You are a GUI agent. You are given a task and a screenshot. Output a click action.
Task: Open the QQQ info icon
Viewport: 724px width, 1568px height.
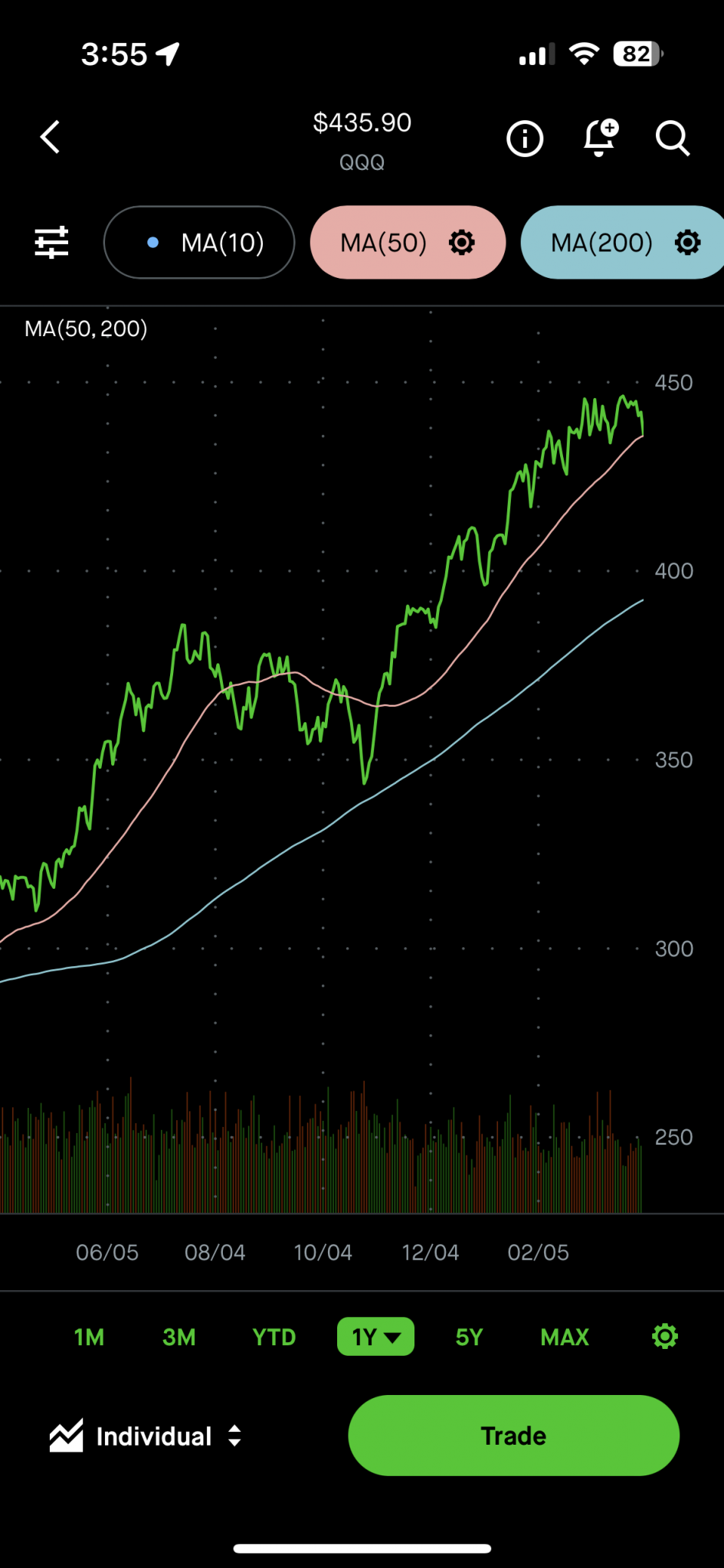pos(525,139)
